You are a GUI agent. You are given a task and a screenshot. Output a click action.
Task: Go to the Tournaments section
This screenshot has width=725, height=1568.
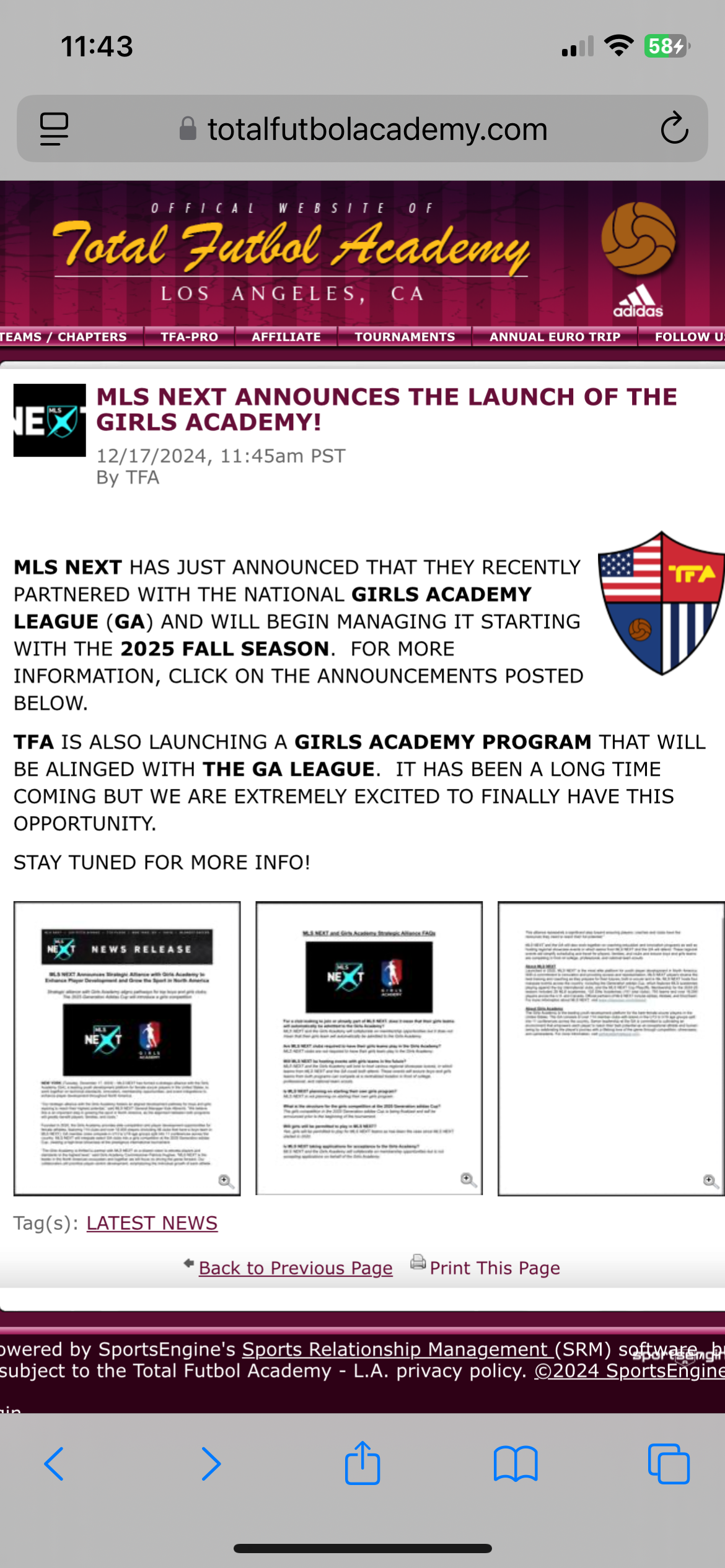tap(405, 337)
